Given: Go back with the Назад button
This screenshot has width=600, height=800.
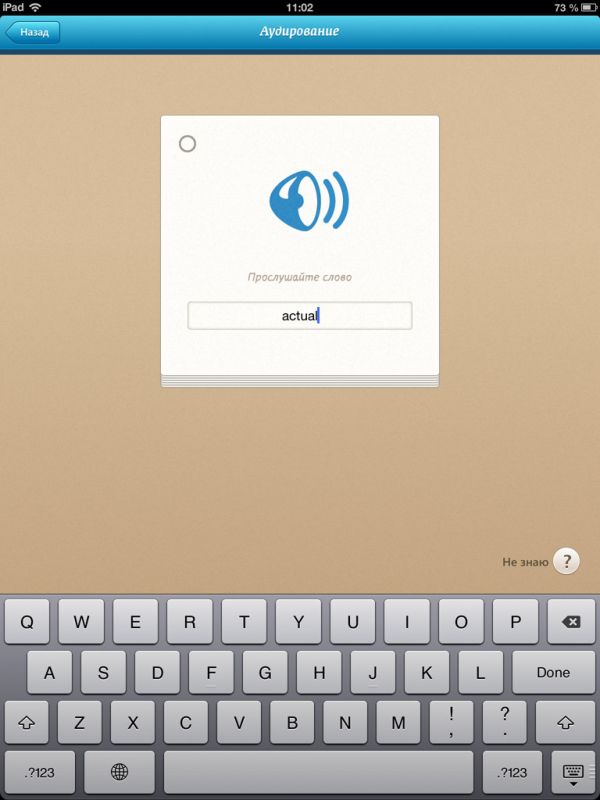Looking at the screenshot, I should 33,32.
